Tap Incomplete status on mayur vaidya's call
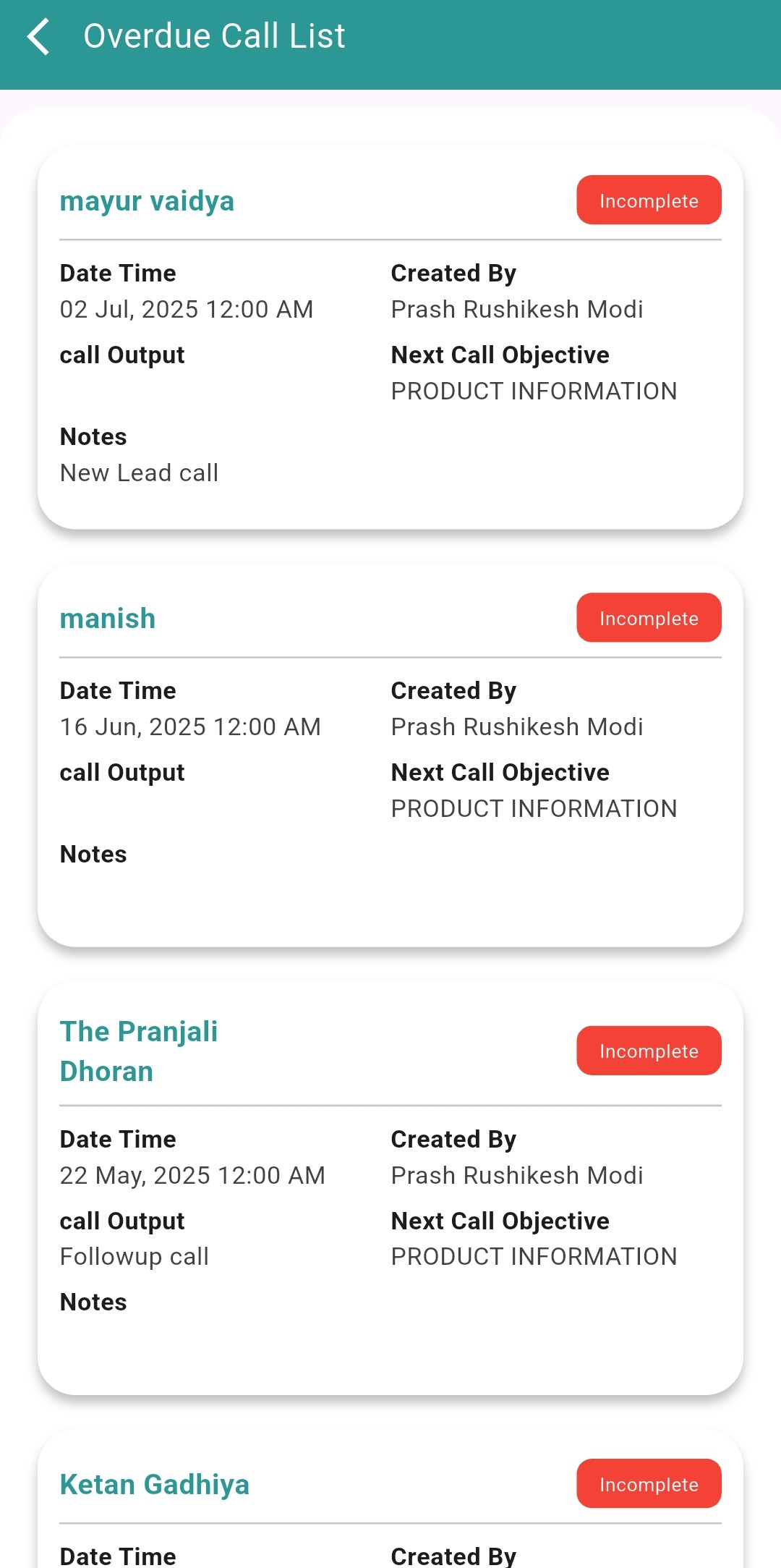781x1568 pixels. tap(649, 200)
